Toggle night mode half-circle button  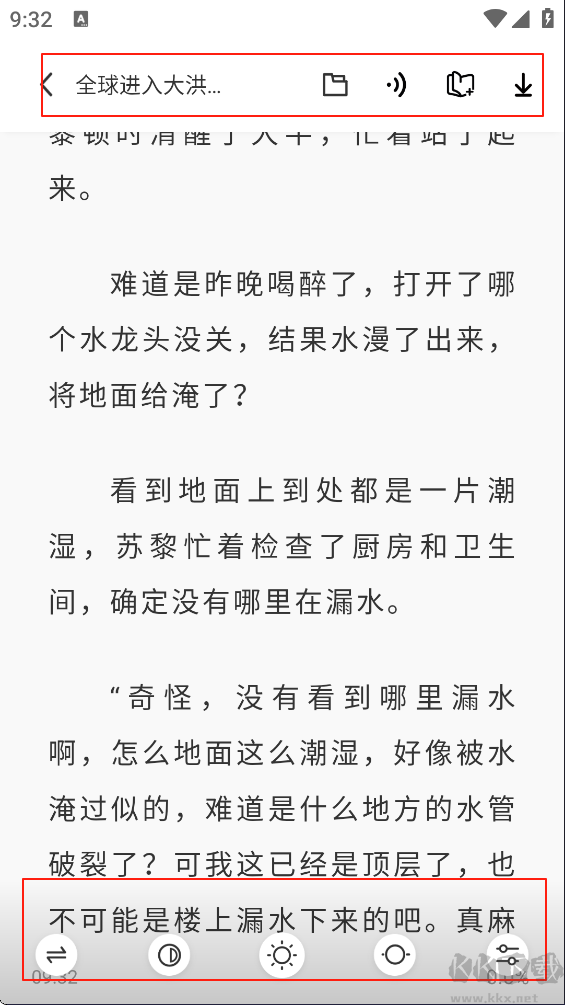(169, 955)
